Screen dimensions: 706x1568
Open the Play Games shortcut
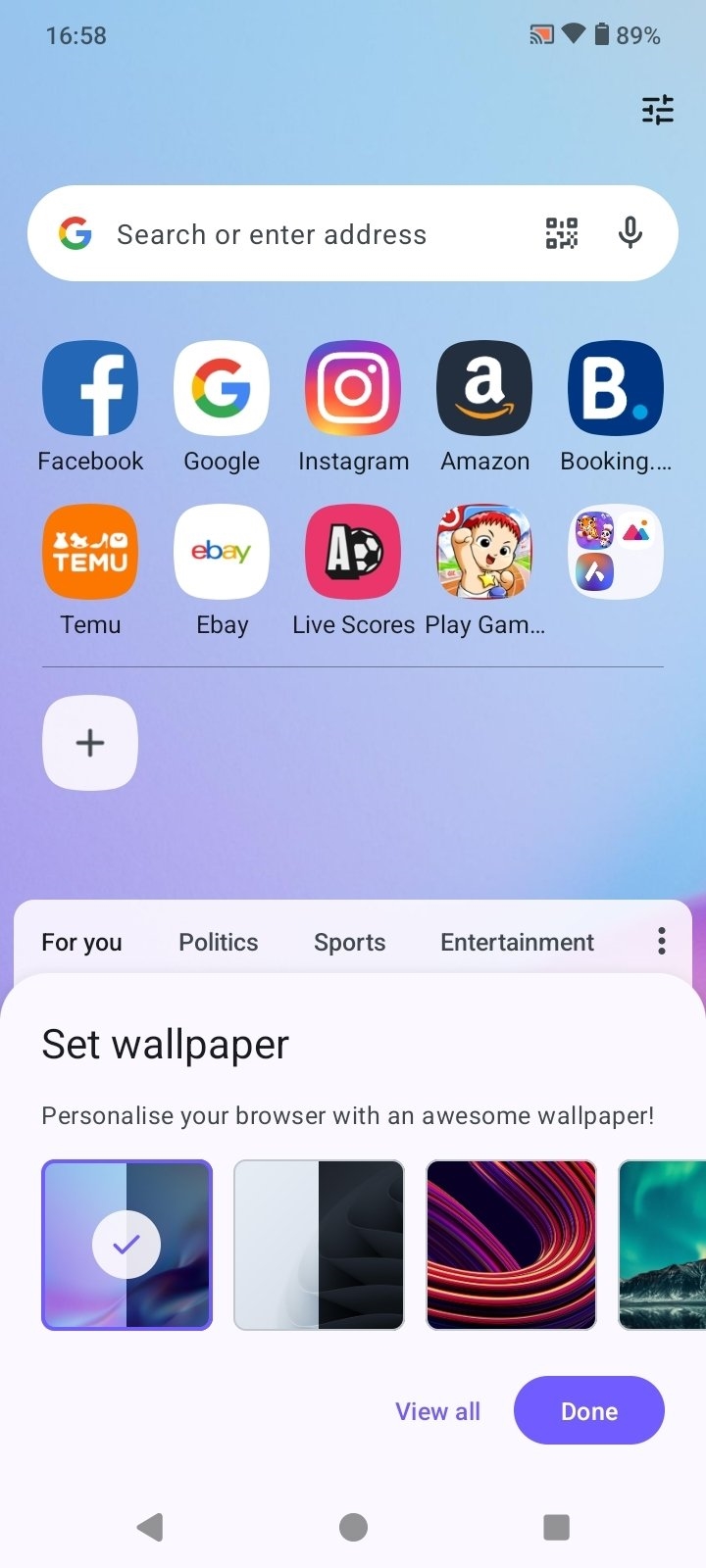[x=484, y=552]
